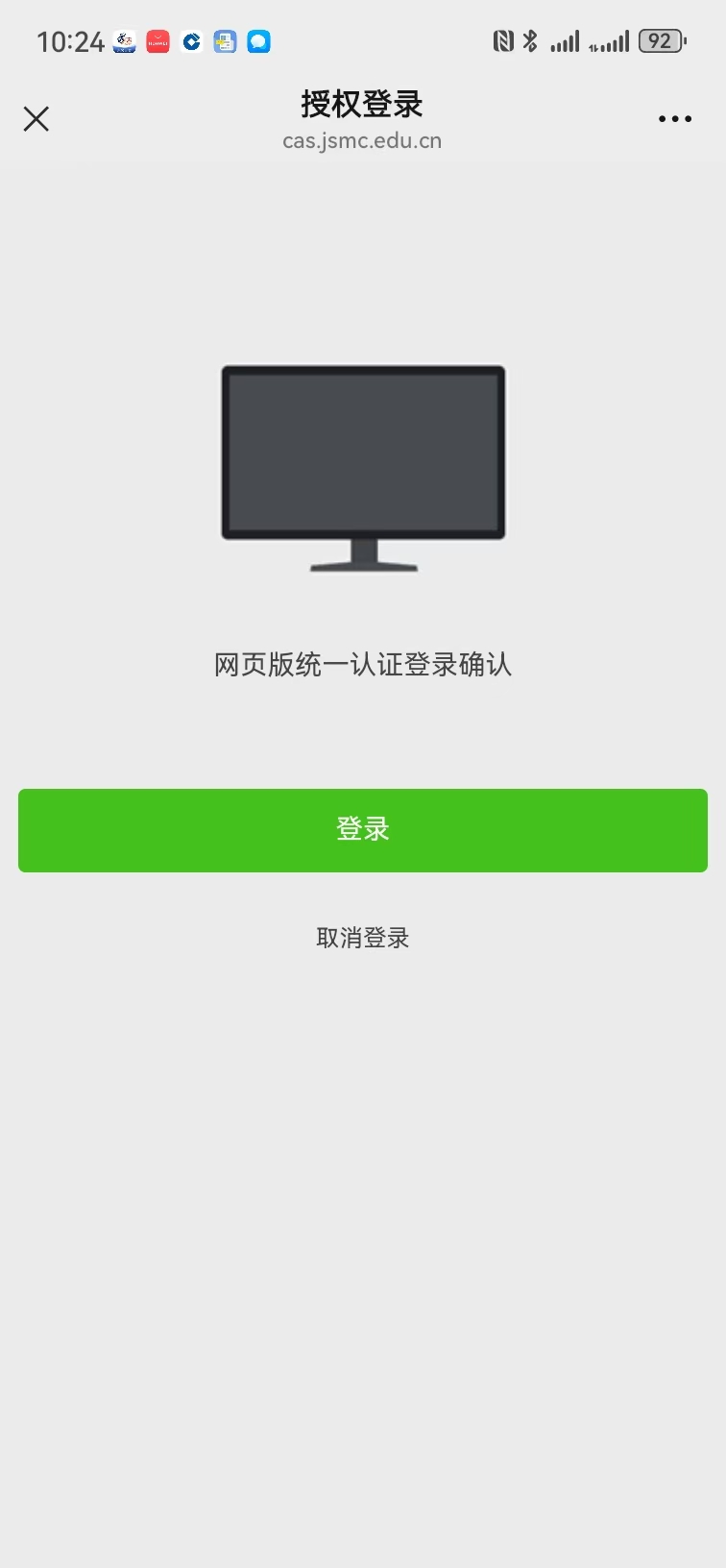Screen dimensions: 726x1568
Task: Tap the China Construction Bank notification icon
Action: [x=191, y=41]
